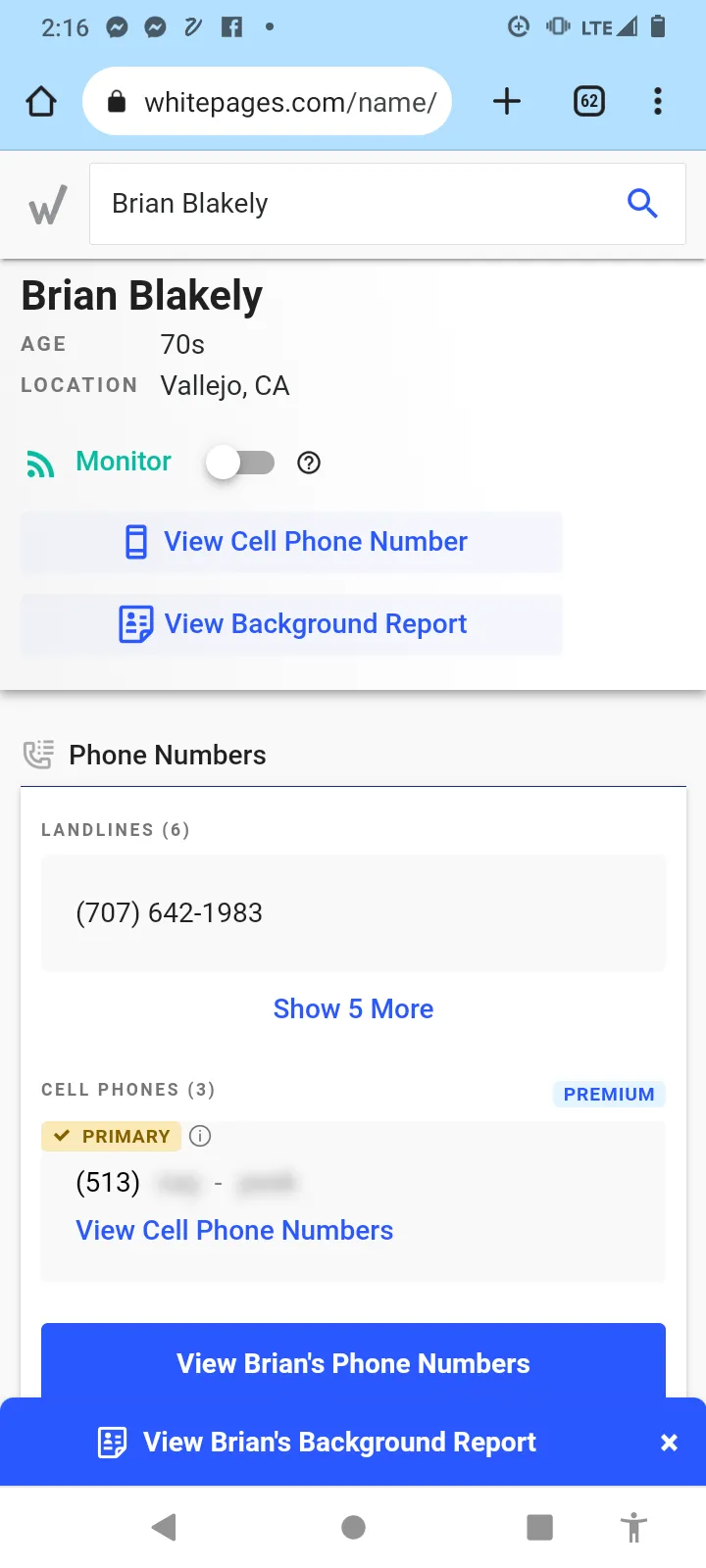Enable the Monitor switch
The image size is (706, 1568).
coord(240,462)
